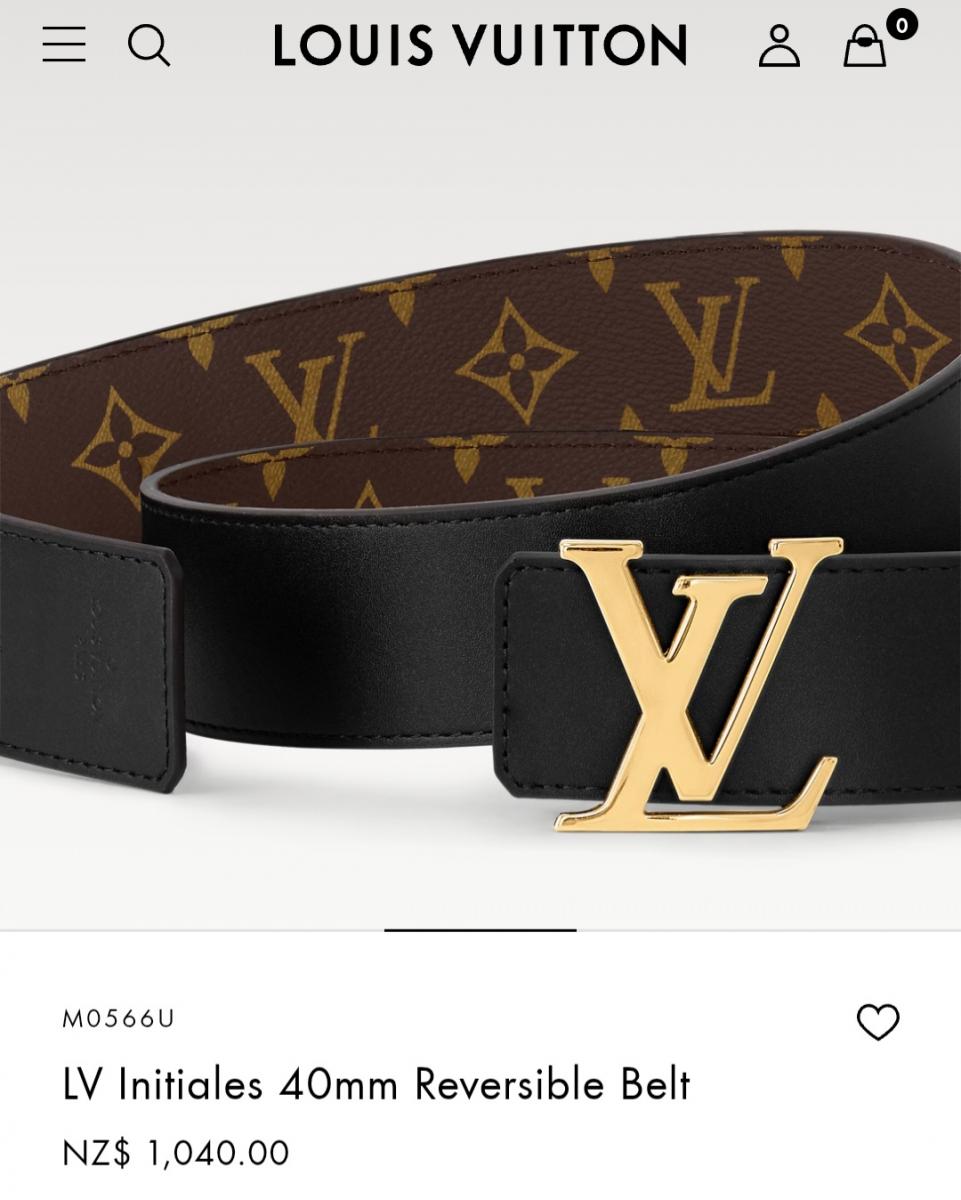Open the search icon
Image resolution: width=961 pixels, height=1200 pixels.
[x=149, y=46]
